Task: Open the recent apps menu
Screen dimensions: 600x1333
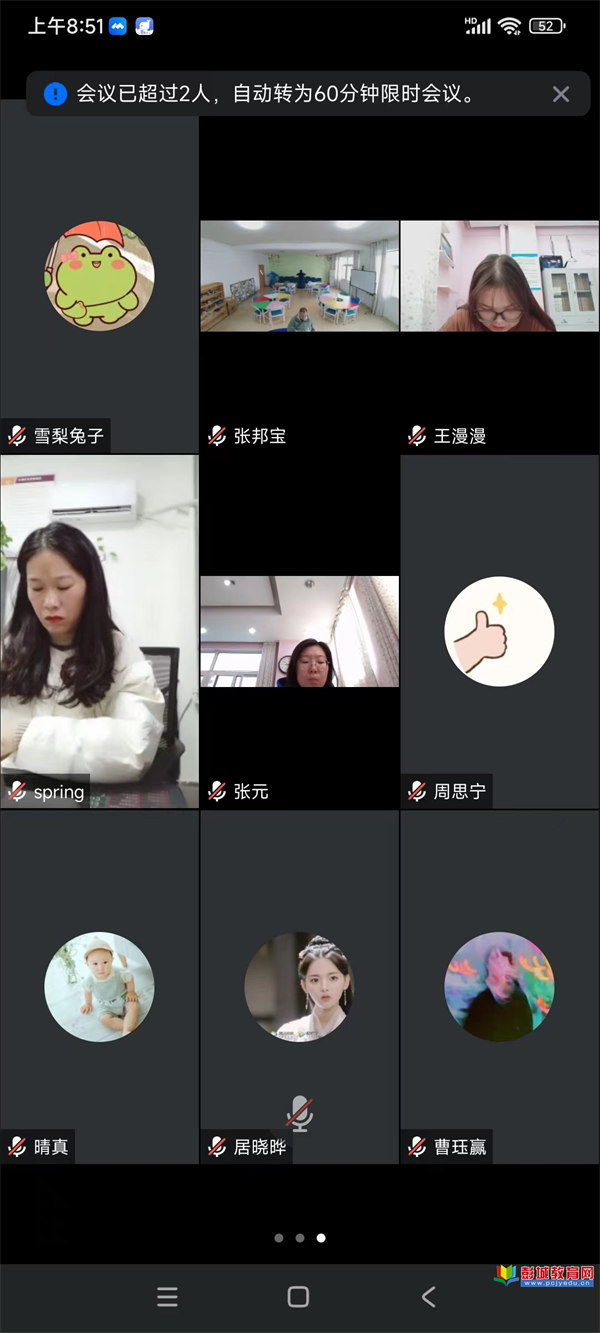Action: click(167, 1297)
